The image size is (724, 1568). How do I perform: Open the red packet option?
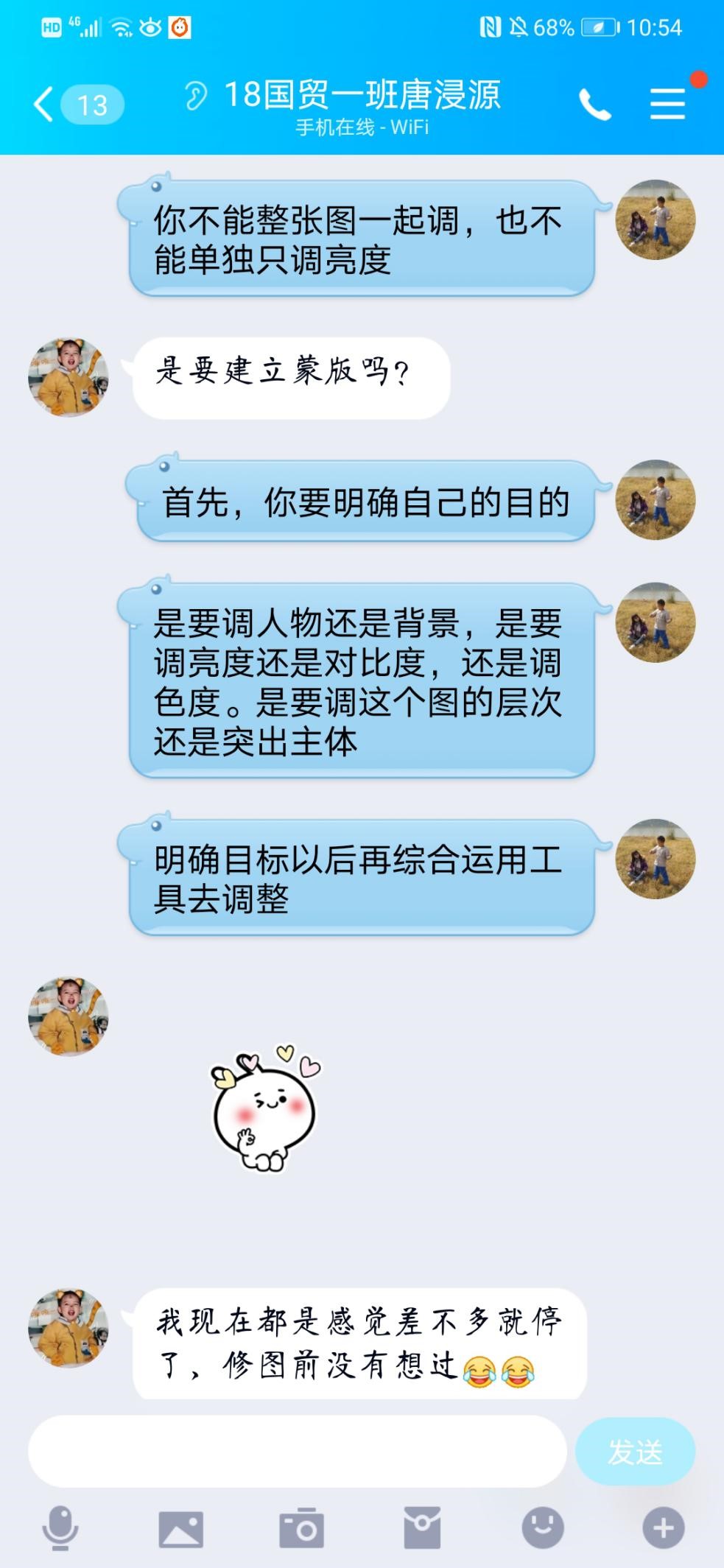click(422, 1528)
